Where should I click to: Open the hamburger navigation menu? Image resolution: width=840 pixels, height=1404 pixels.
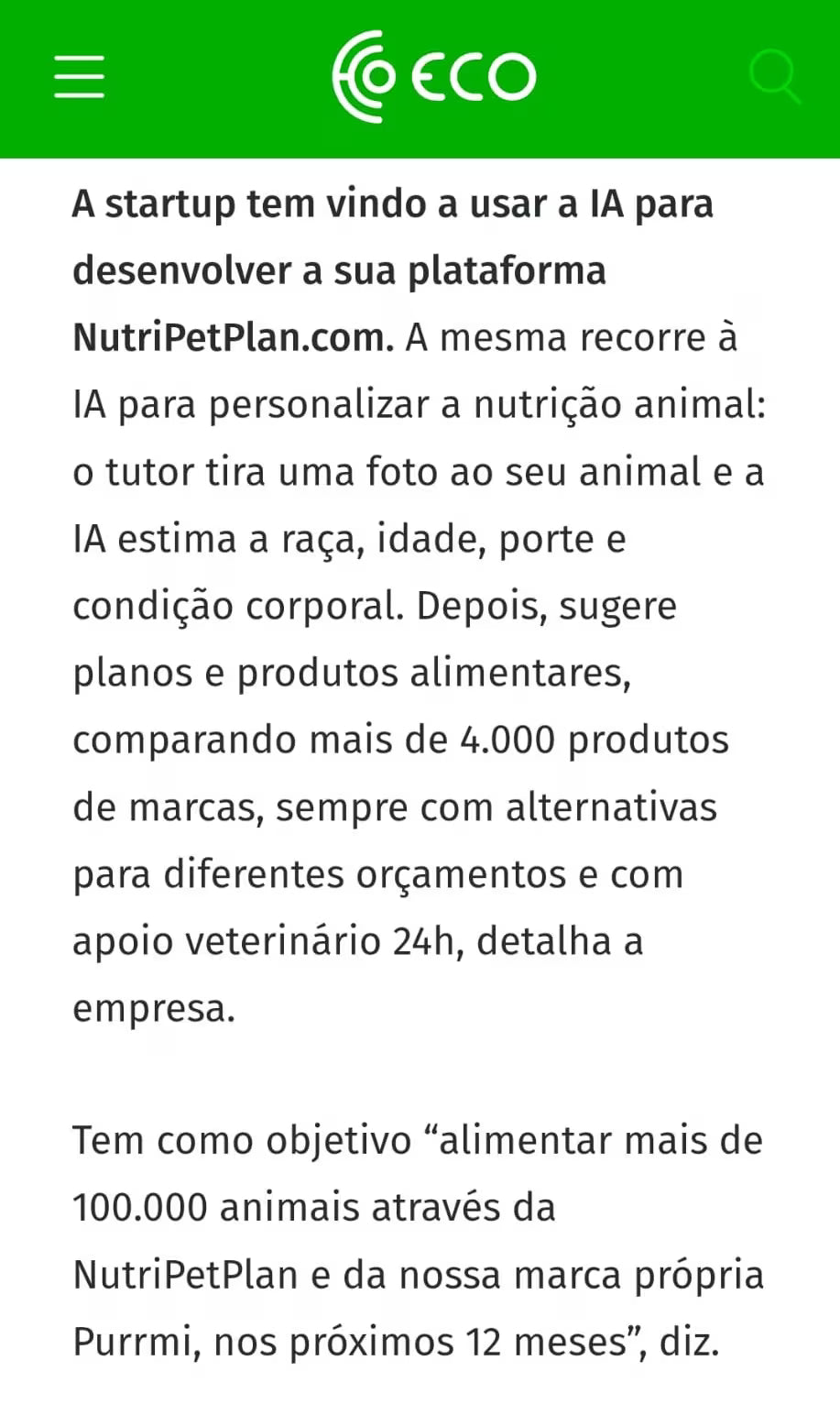pos(79,76)
